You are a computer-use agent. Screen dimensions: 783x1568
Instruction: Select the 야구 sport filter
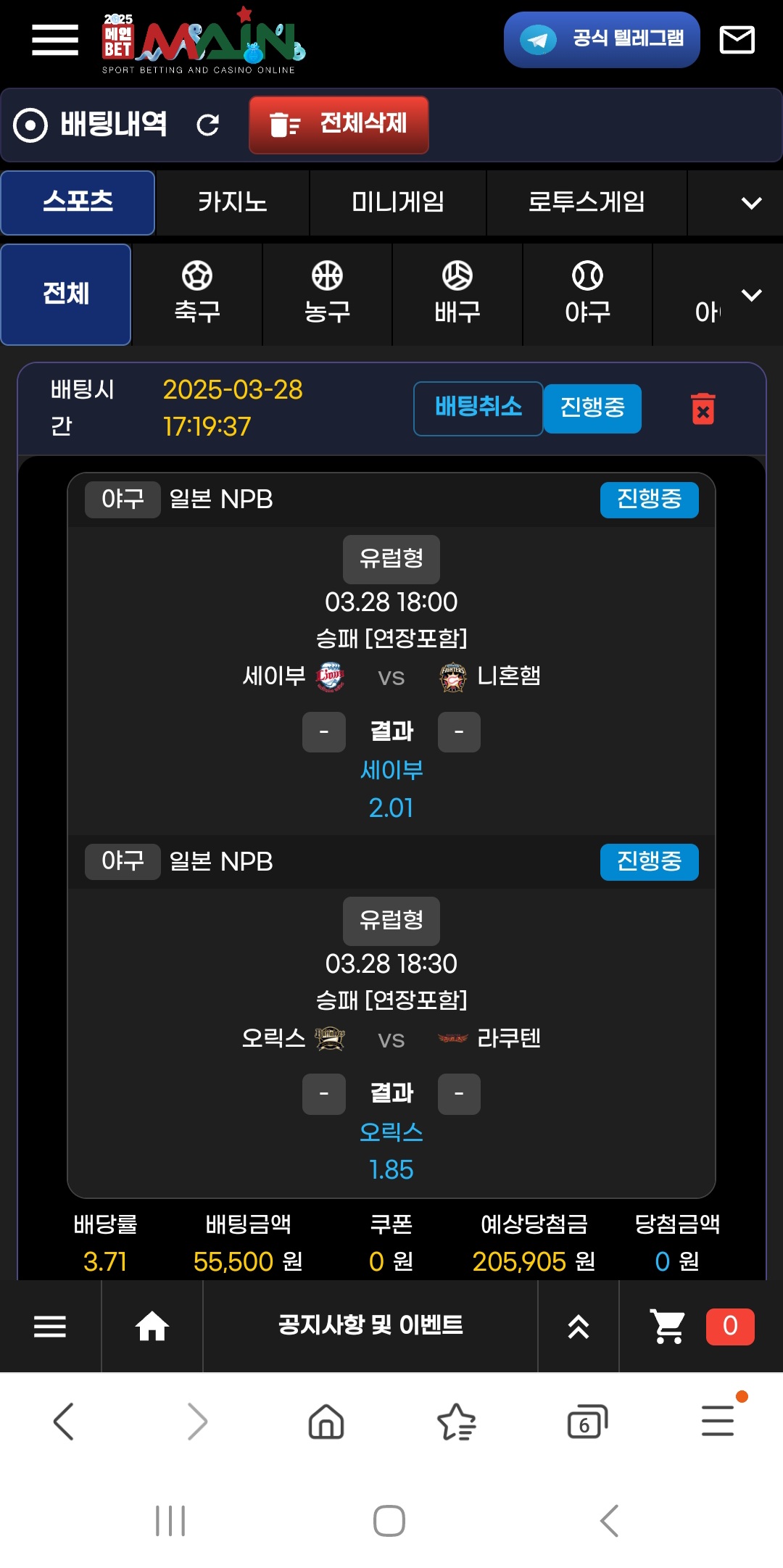587,294
